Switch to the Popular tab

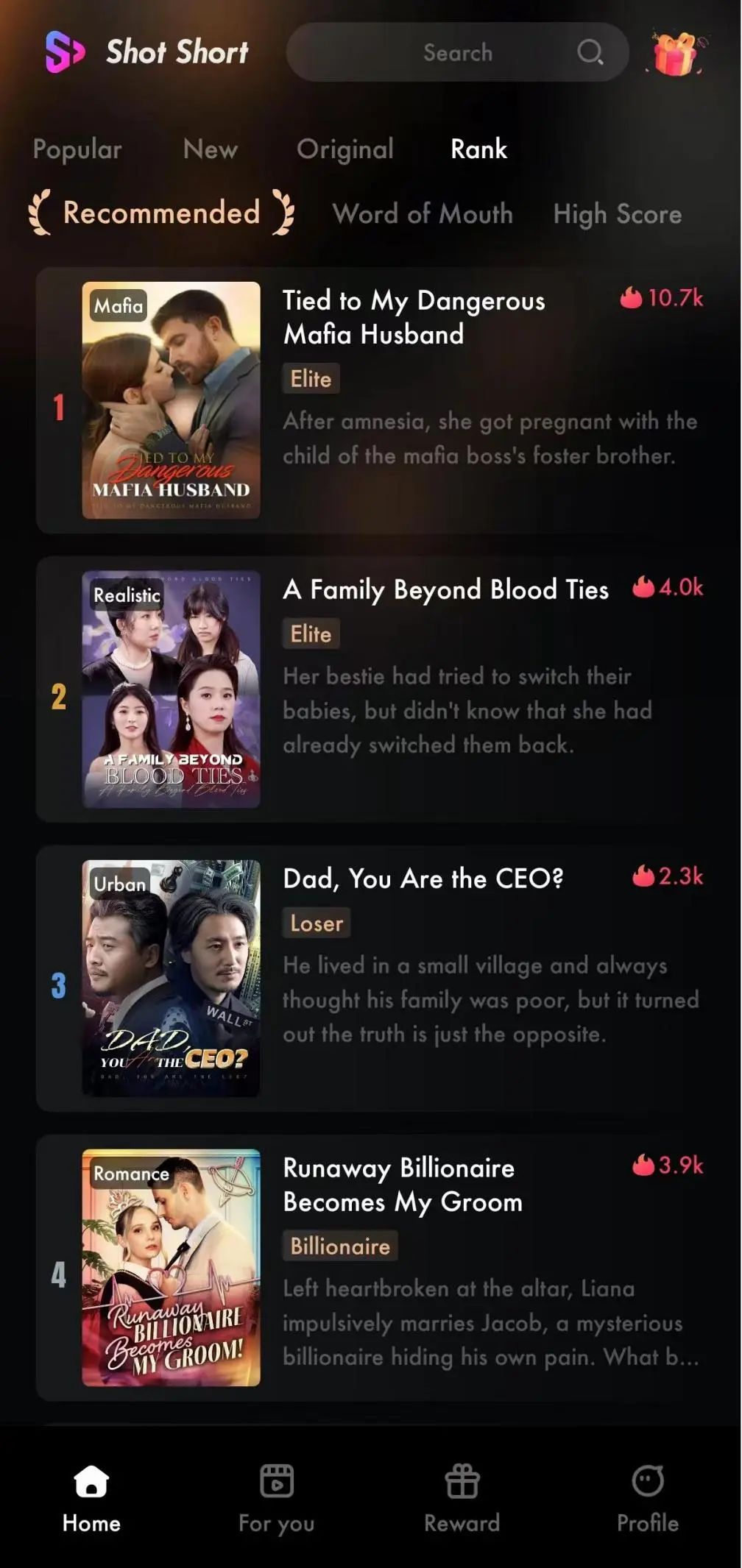(77, 149)
